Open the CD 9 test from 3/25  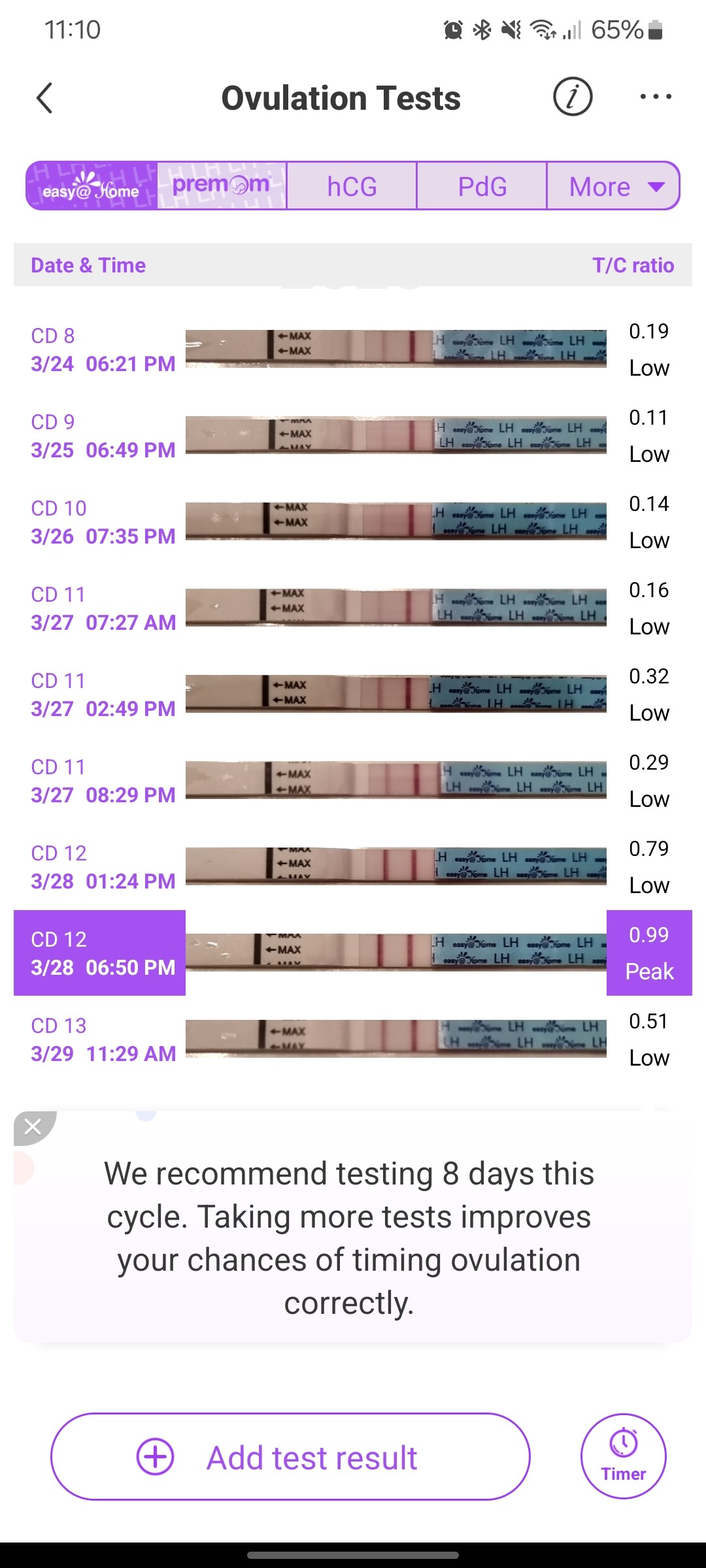point(353,436)
